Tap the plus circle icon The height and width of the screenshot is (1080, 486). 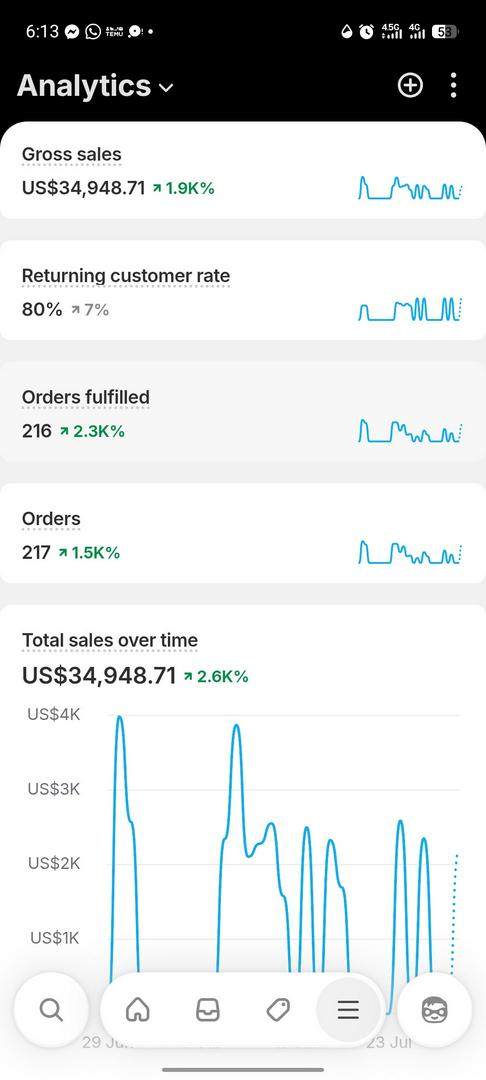[x=410, y=85]
